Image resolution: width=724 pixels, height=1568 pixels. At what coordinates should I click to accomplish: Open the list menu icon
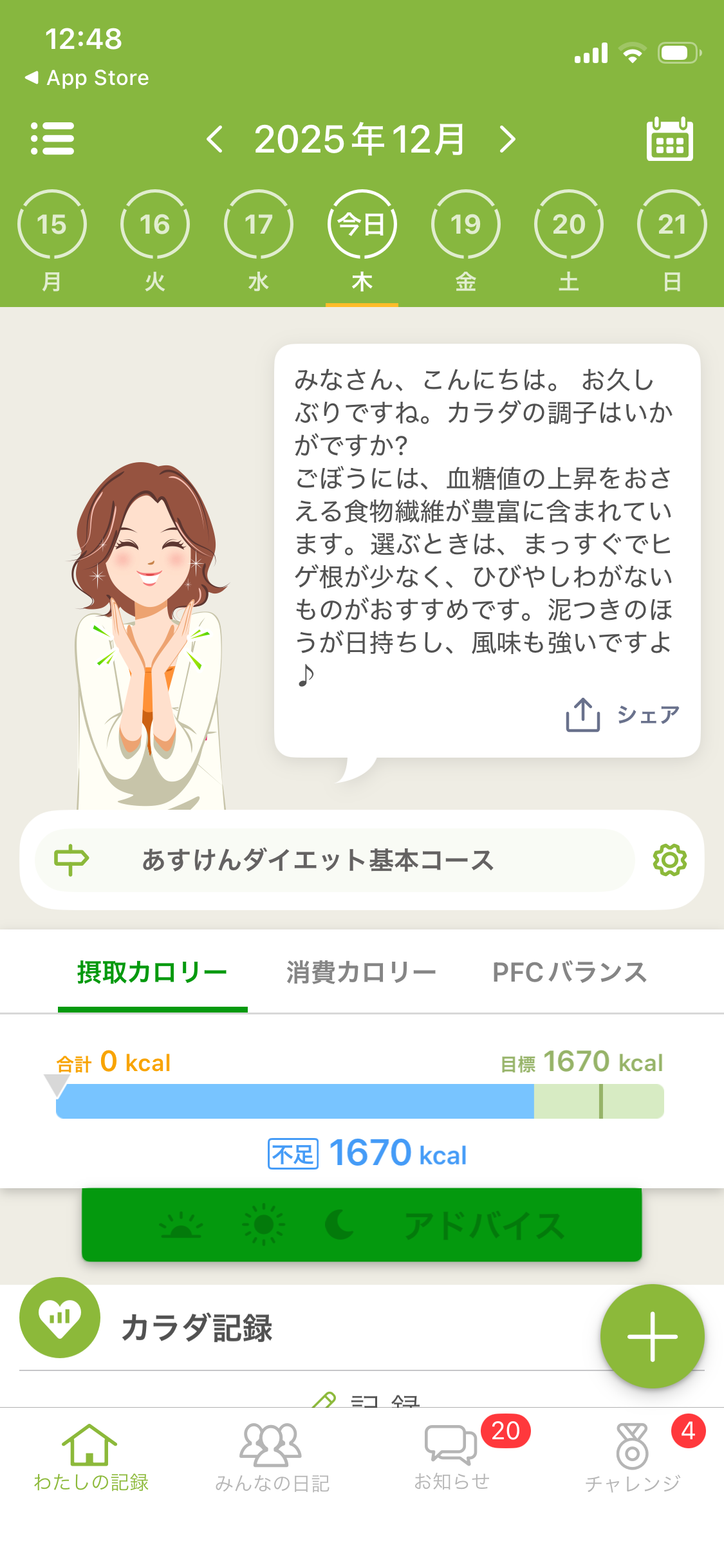[53, 138]
